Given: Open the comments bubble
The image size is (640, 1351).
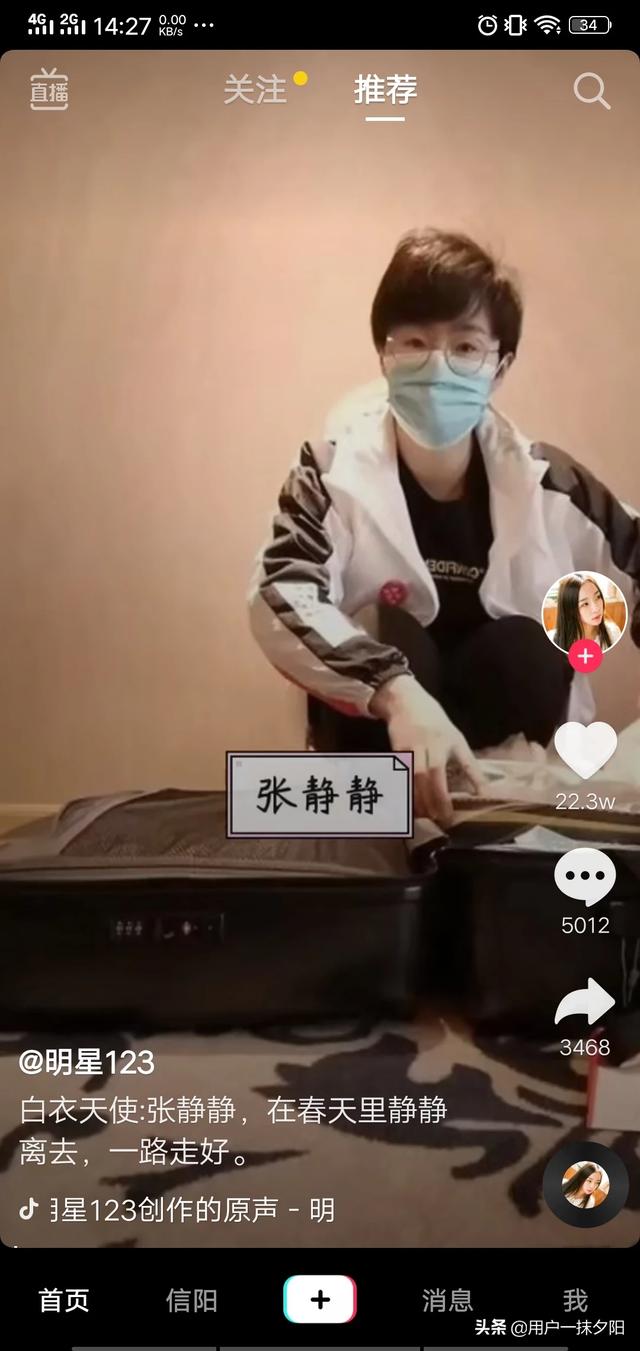Looking at the screenshot, I should 585,877.
